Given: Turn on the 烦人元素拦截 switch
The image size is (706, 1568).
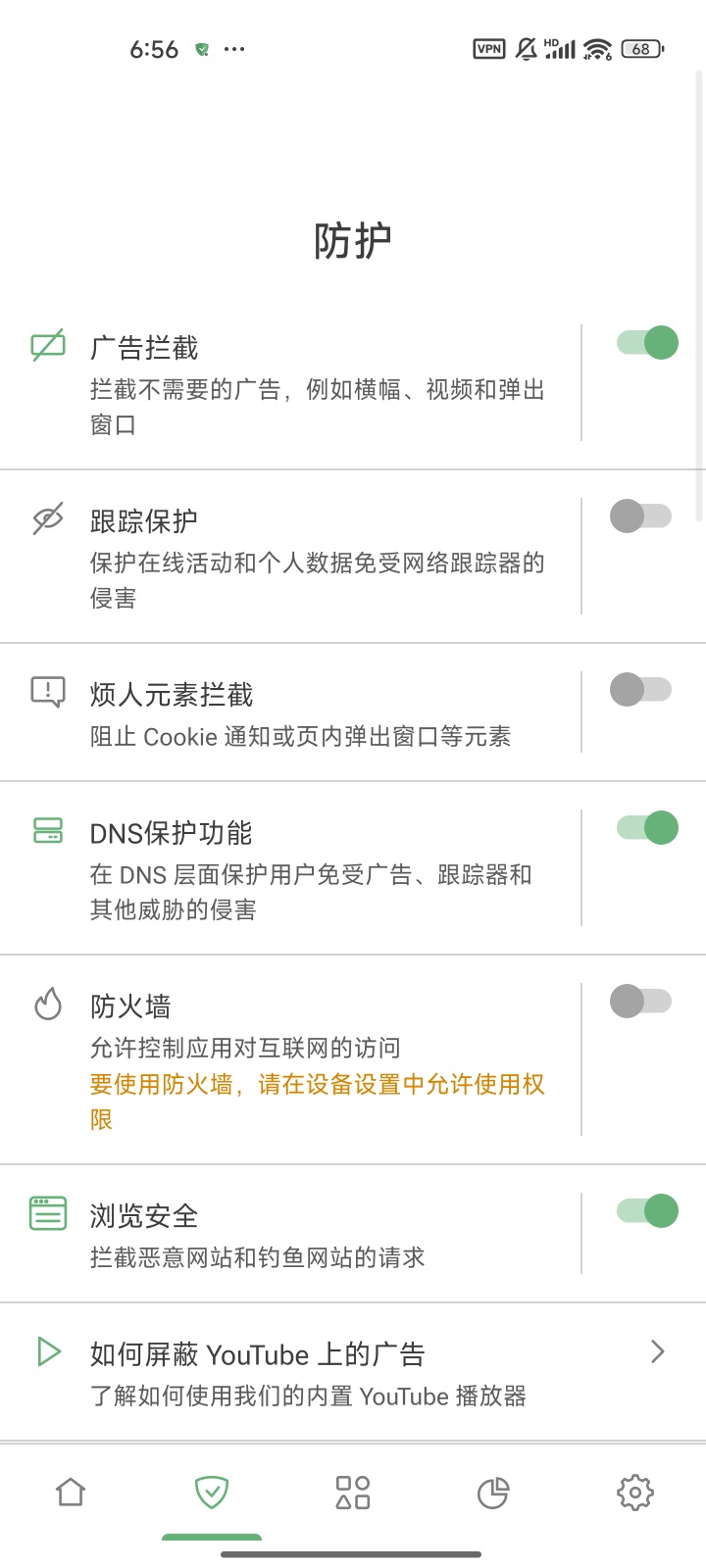Looking at the screenshot, I should pyautogui.click(x=641, y=690).
